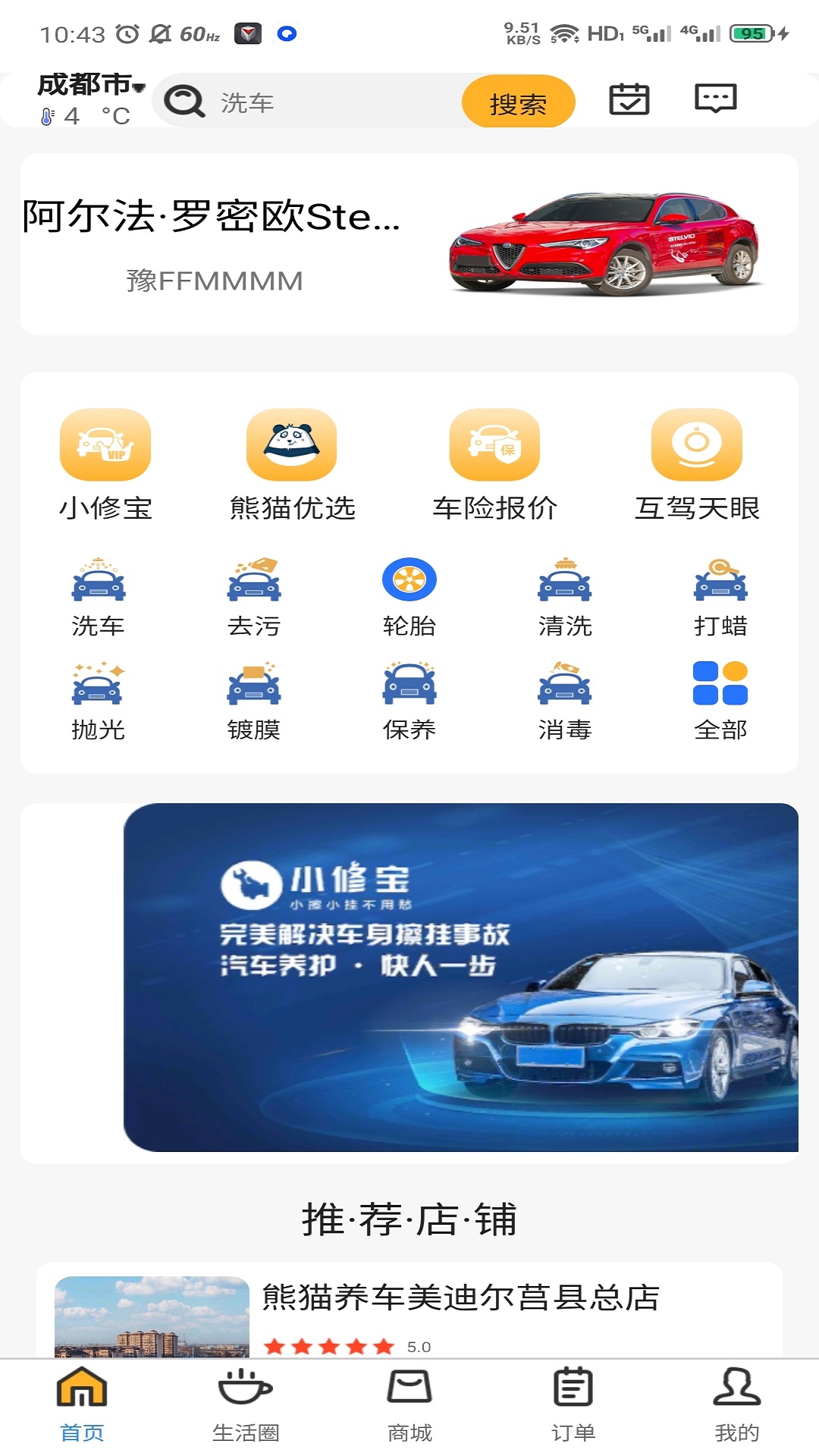Screen dimensions: 819x1456
Task: Select the 轮胎 service
Action: pos(409,596)
